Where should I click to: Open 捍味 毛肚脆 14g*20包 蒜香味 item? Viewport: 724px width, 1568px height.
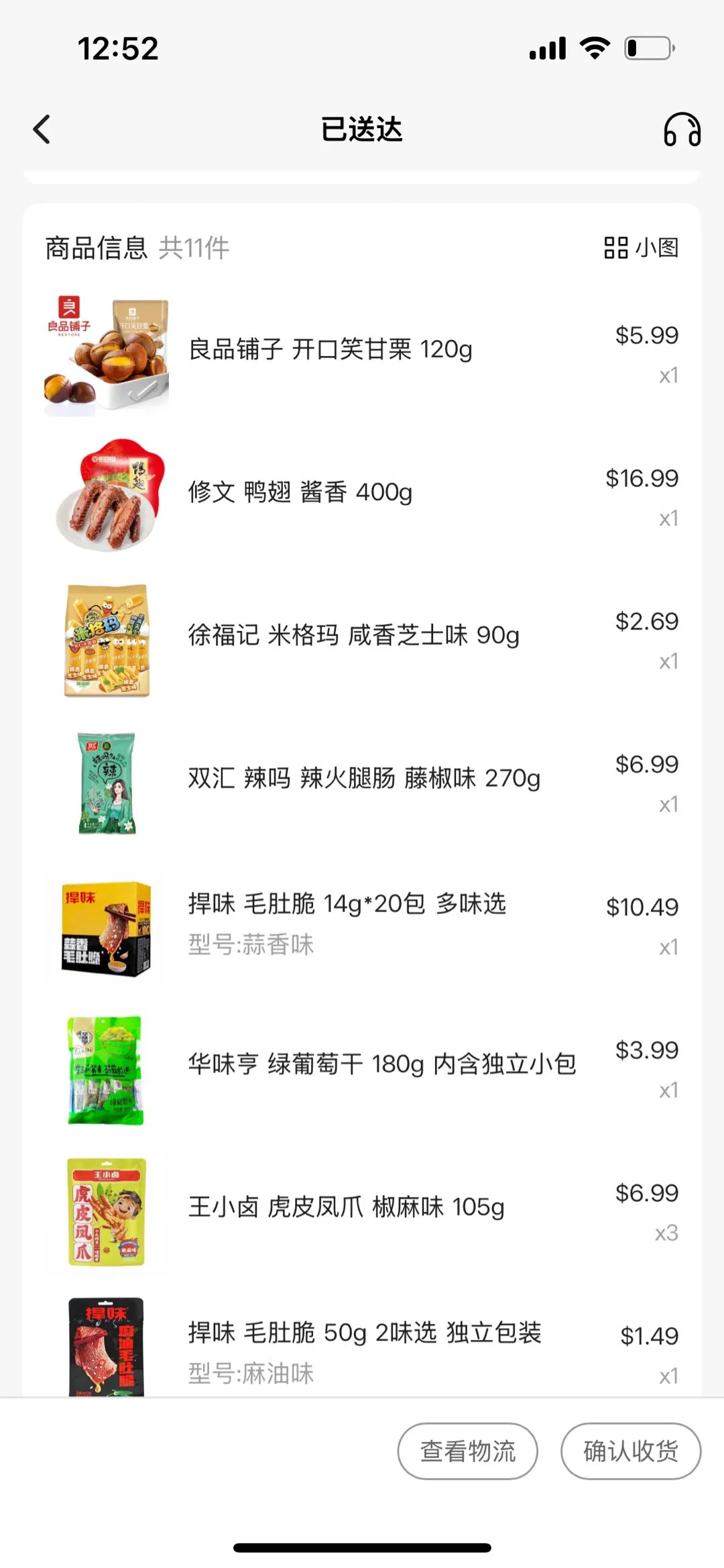[x=347, y=905]
